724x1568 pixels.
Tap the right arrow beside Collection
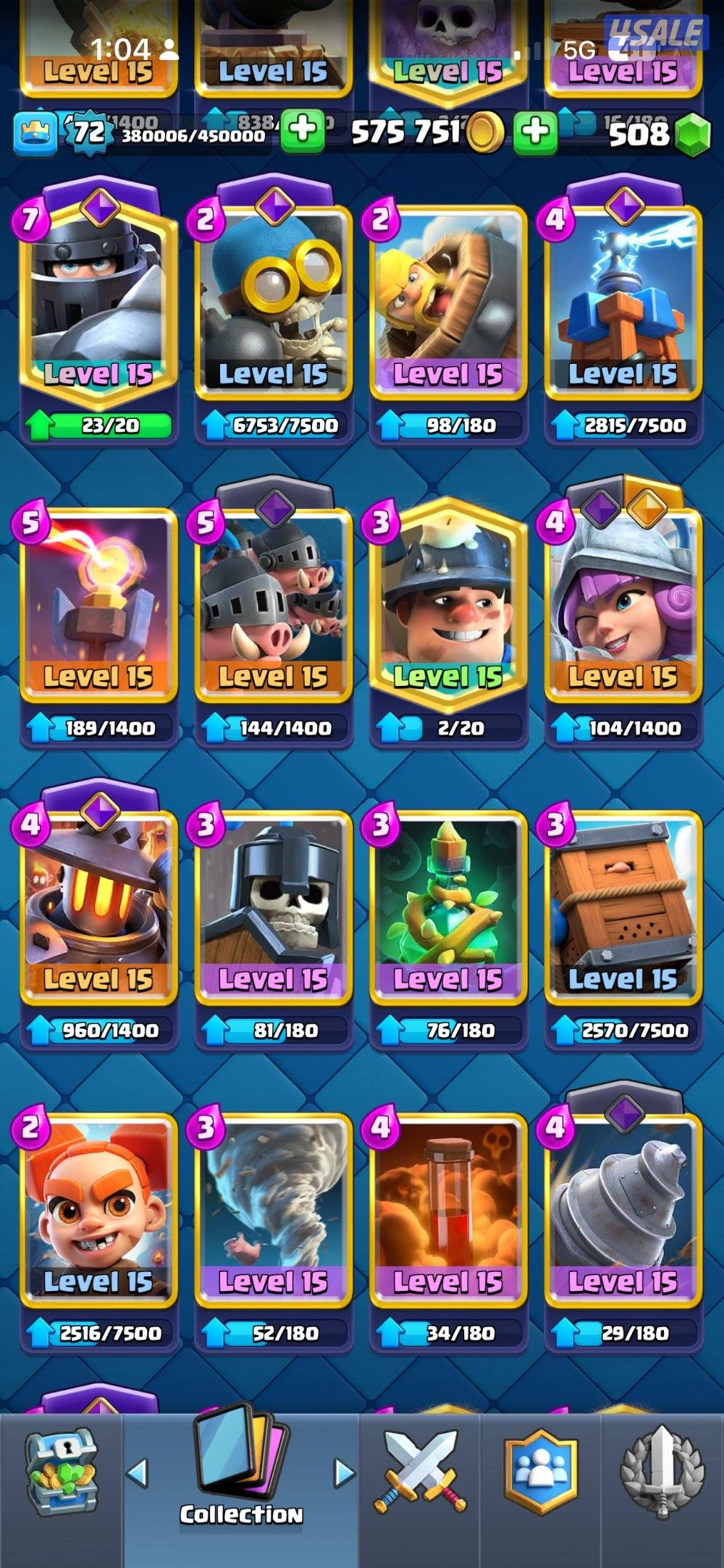tap(344, 1472)
